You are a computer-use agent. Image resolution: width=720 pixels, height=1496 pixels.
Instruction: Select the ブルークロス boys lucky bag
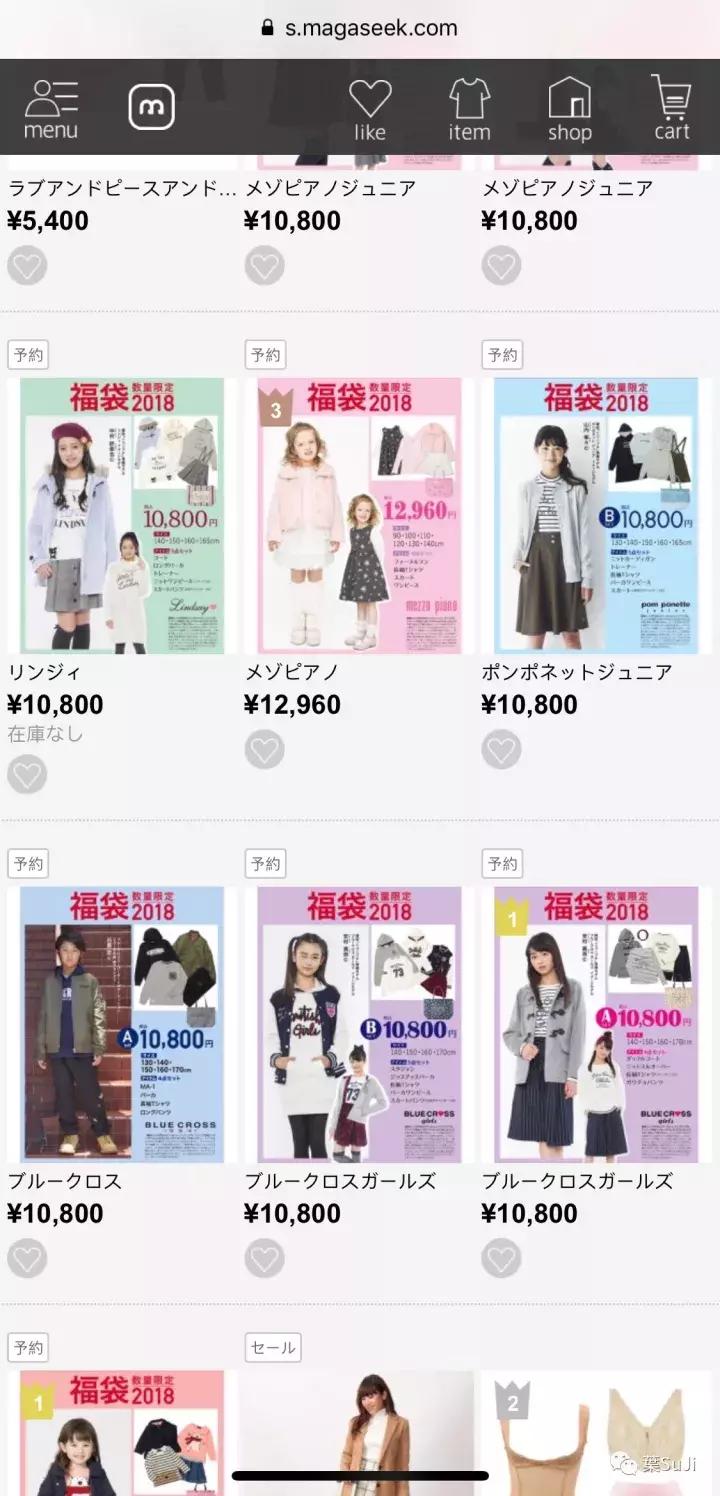point(122,1023)
